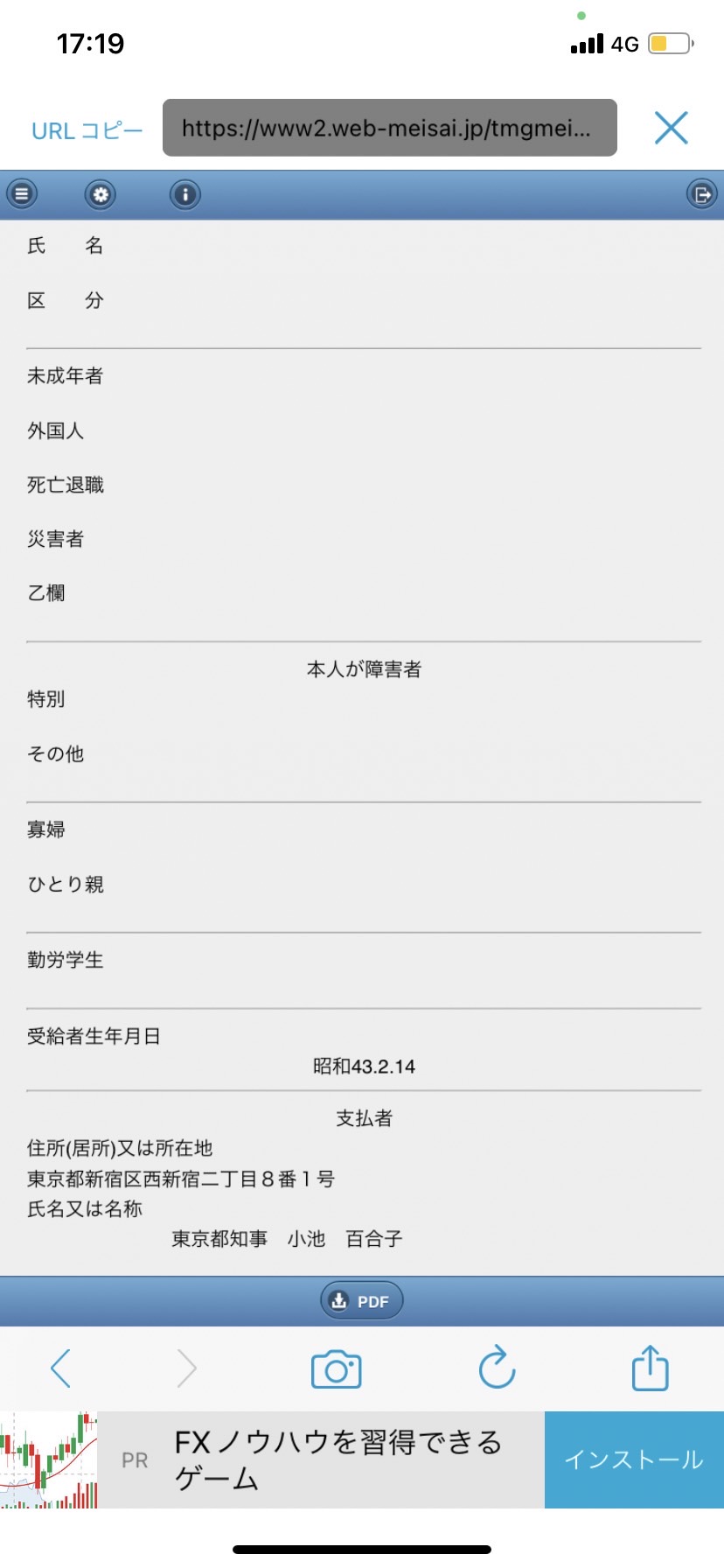Open the hamburger menu icon
Screen dimensions: 724x1568
coord(22,194)
